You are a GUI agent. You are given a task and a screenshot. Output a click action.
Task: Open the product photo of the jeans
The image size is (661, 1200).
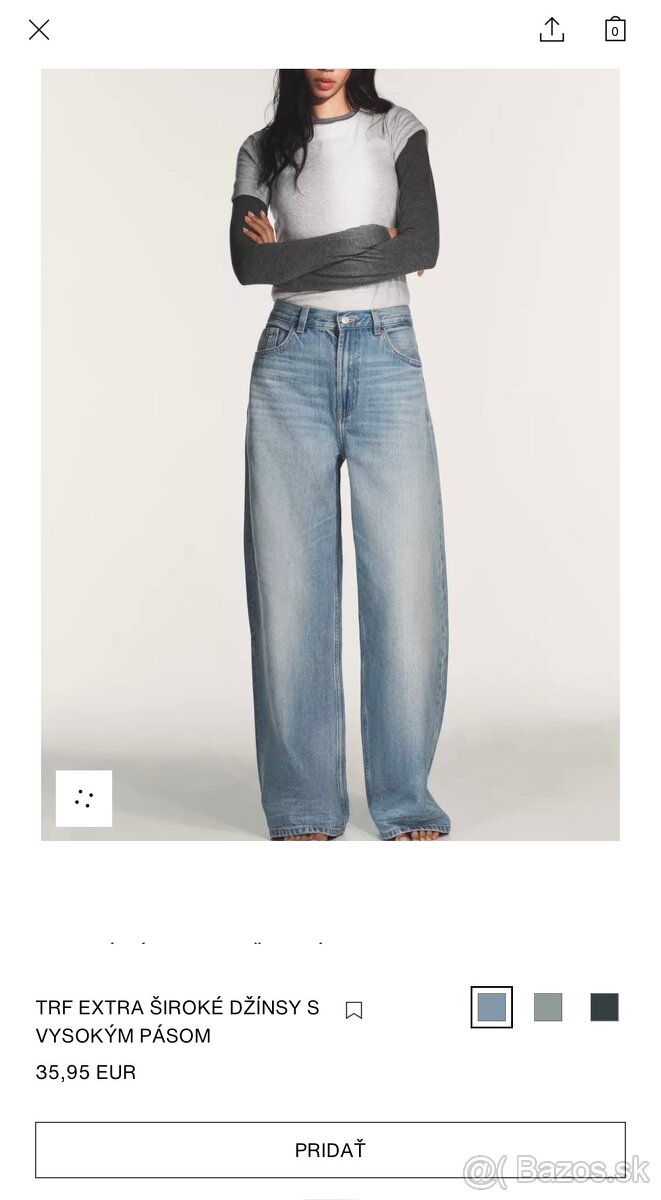(330, 450)
